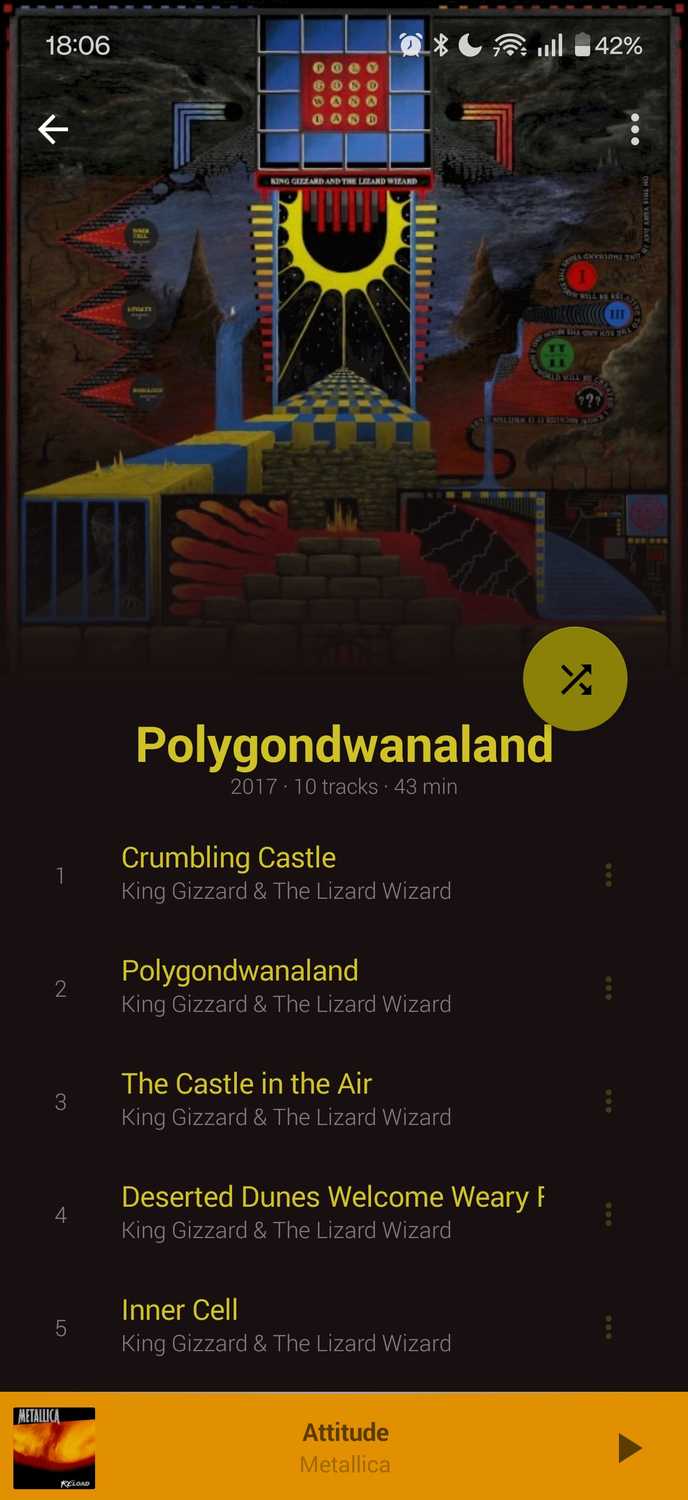Shuffle the Polygondwanaland album
Image resolution: width=688 pixels, height=1500 pixels.
click(x=575, y=679)
